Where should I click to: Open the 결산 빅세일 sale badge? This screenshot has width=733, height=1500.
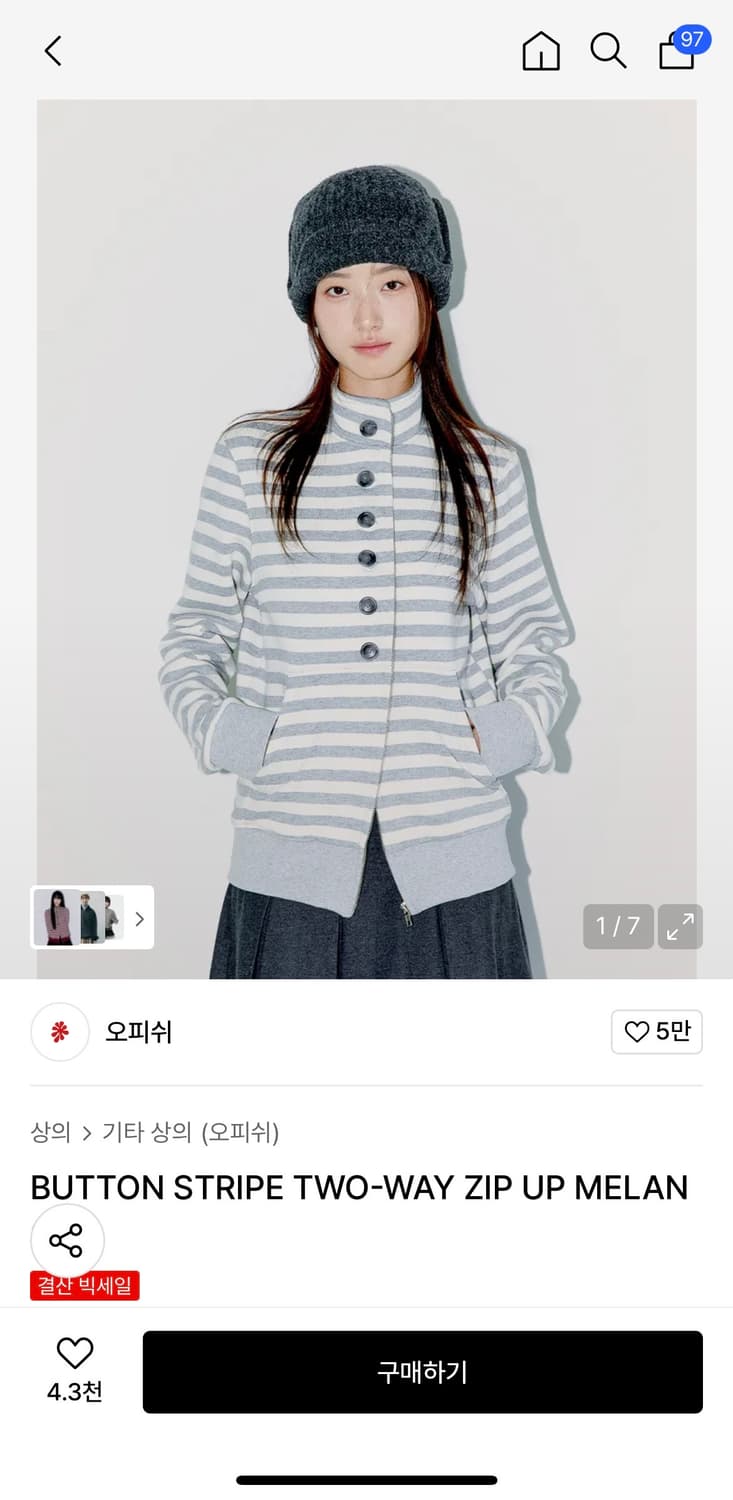point(86,1287)
